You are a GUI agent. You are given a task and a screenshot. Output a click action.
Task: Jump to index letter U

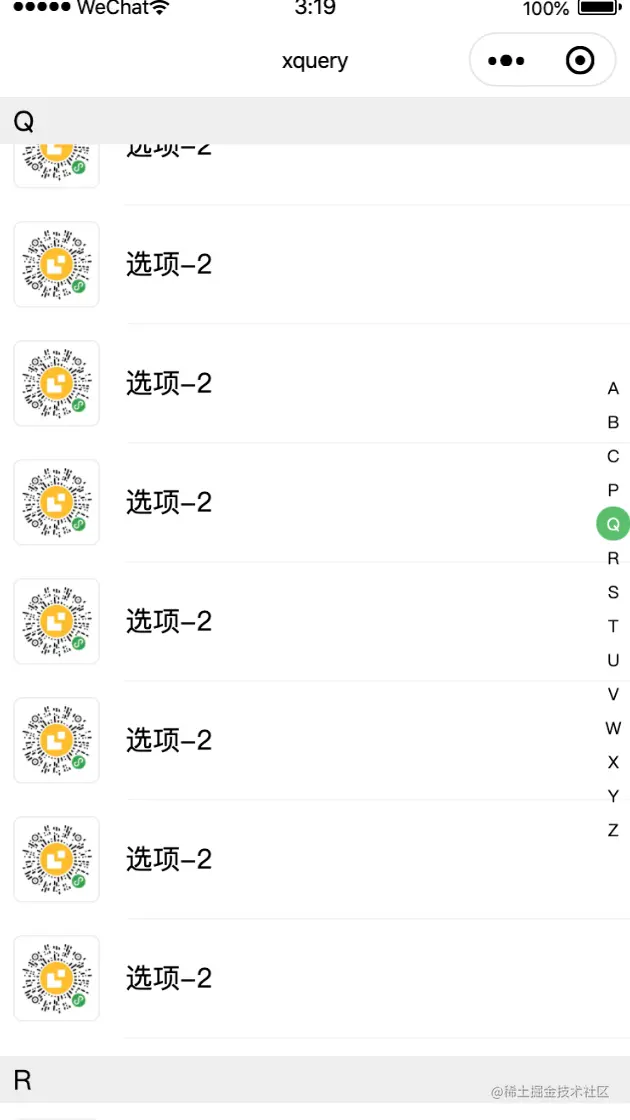pos(613,660)
